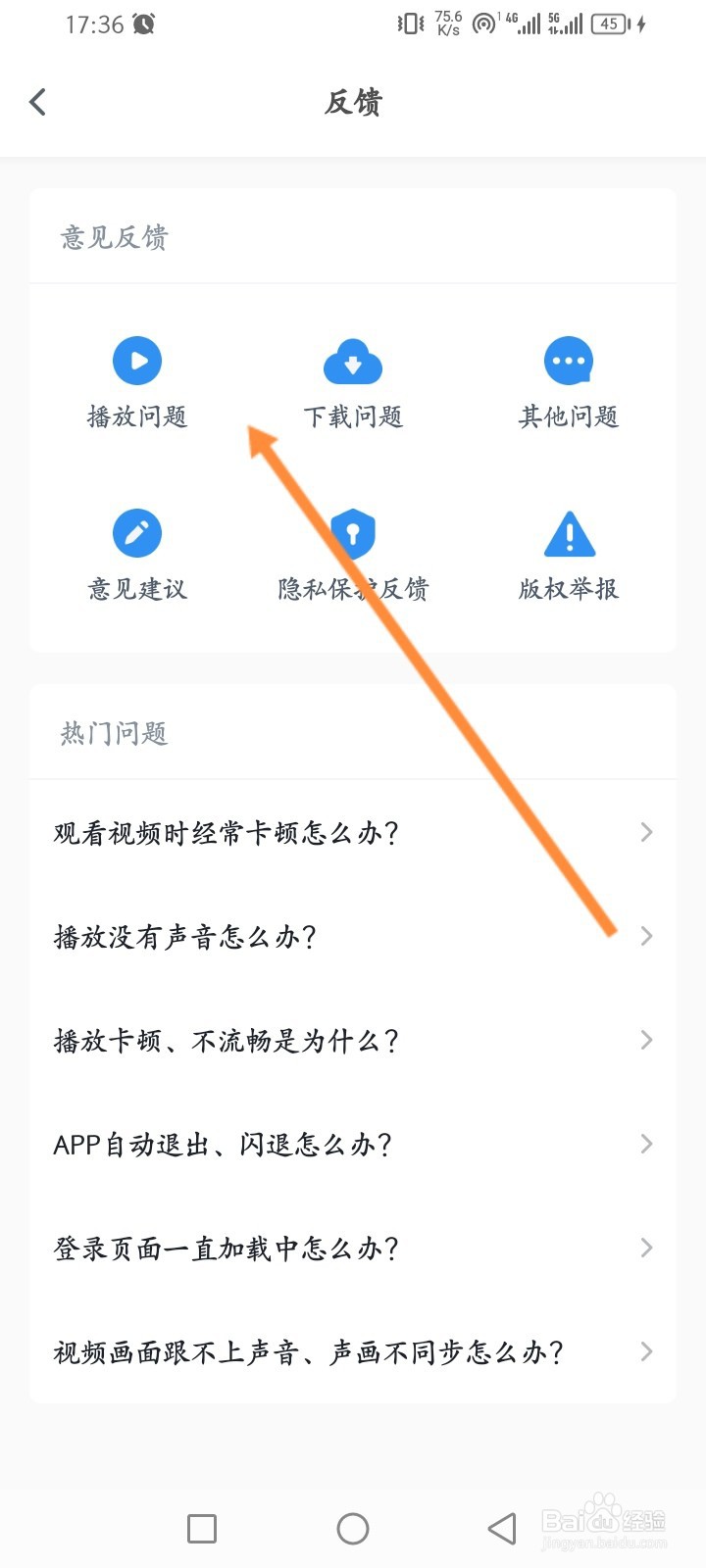The height and width of the screenshot is (1568, 706).
Task: Expand the question 观看视频时经常卡顿怎么办
Action: pos(353,832)
